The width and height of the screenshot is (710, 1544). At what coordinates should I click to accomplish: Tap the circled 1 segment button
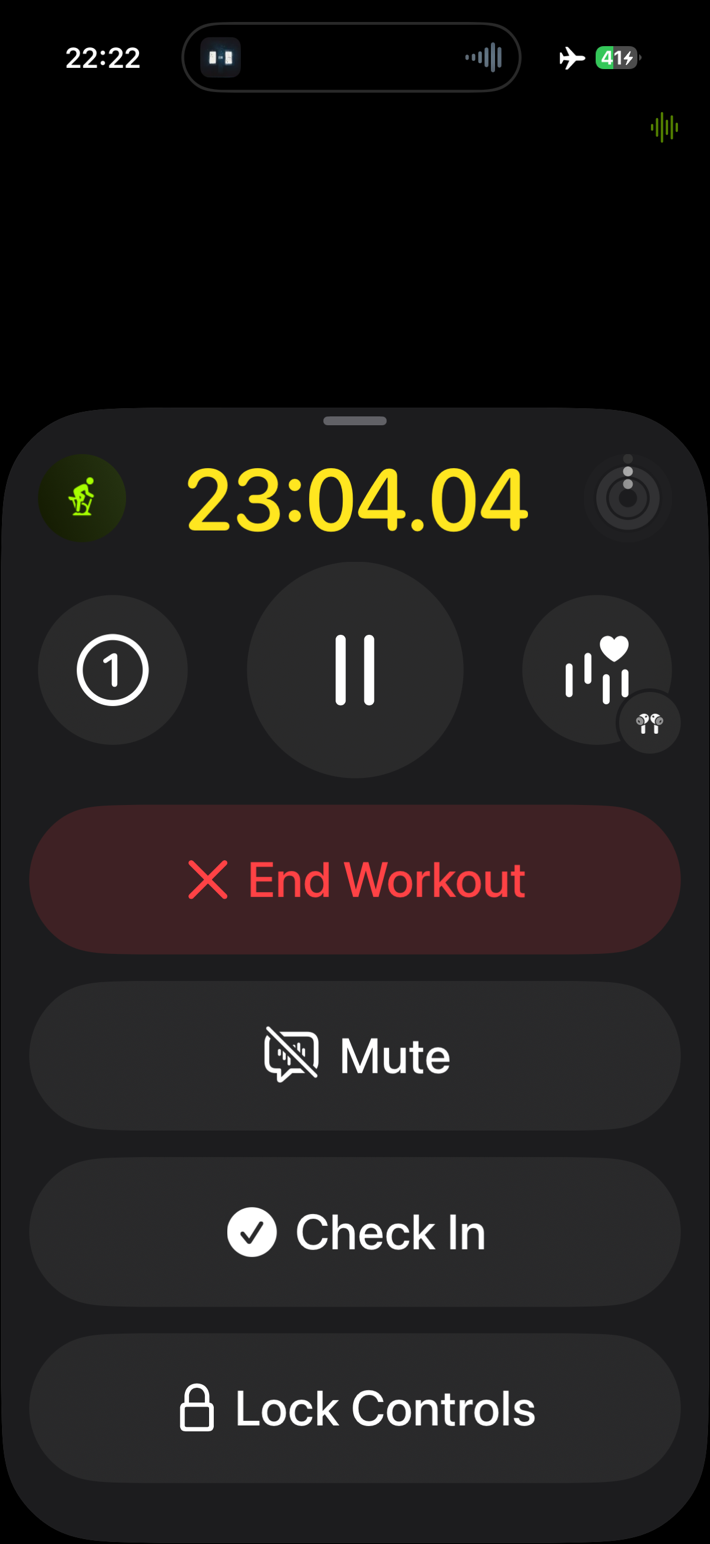pos(113,670)
